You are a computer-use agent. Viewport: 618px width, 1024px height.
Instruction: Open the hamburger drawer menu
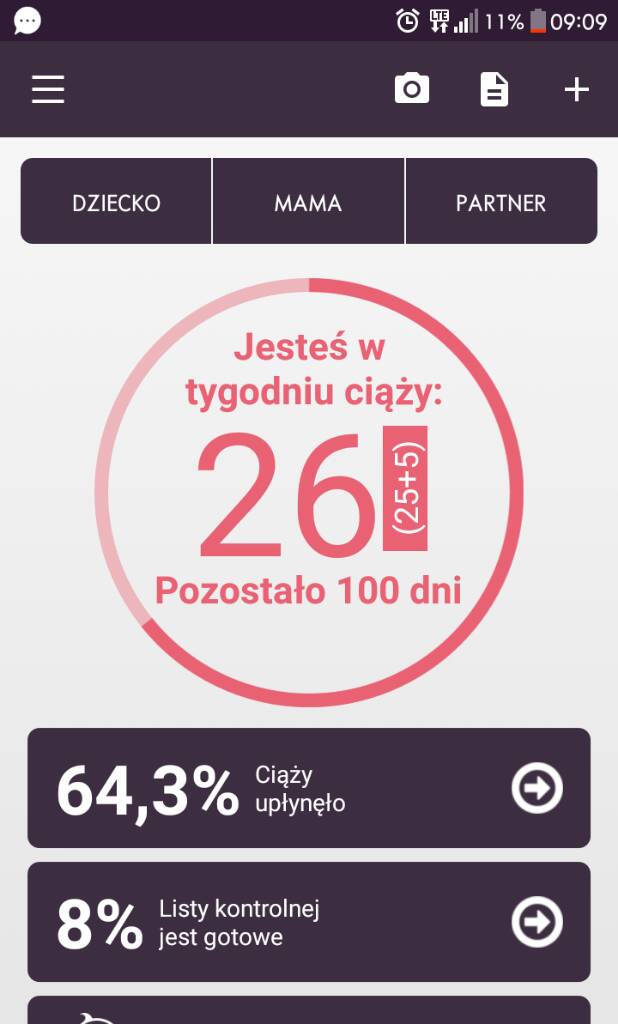click(x=48, y=90)
